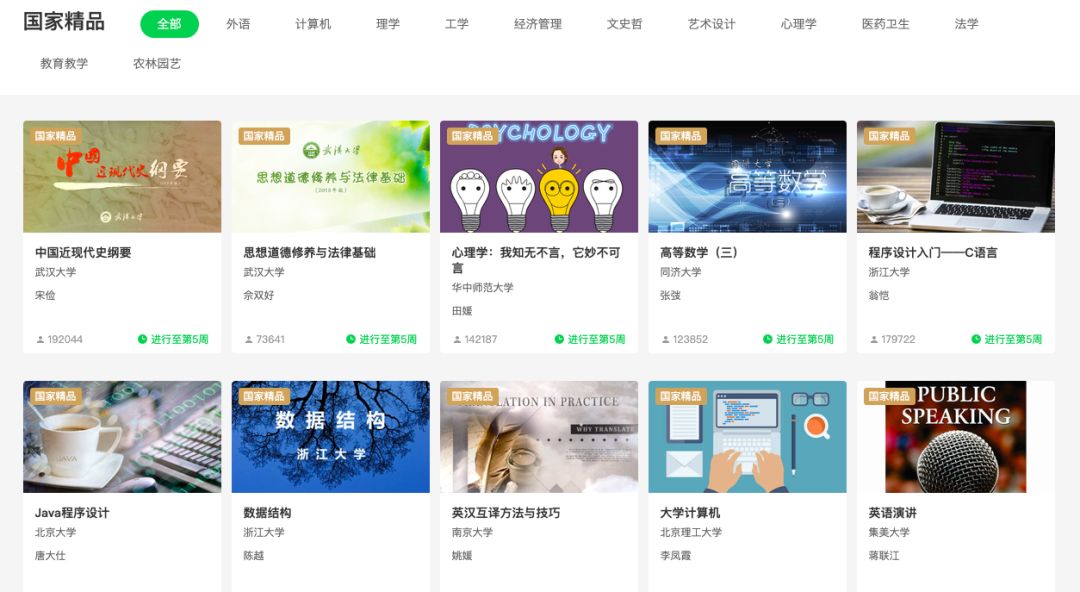This screenshot has width=1080, height=592.
Task: Open the 教育教学 category
Action: (64, 63)
